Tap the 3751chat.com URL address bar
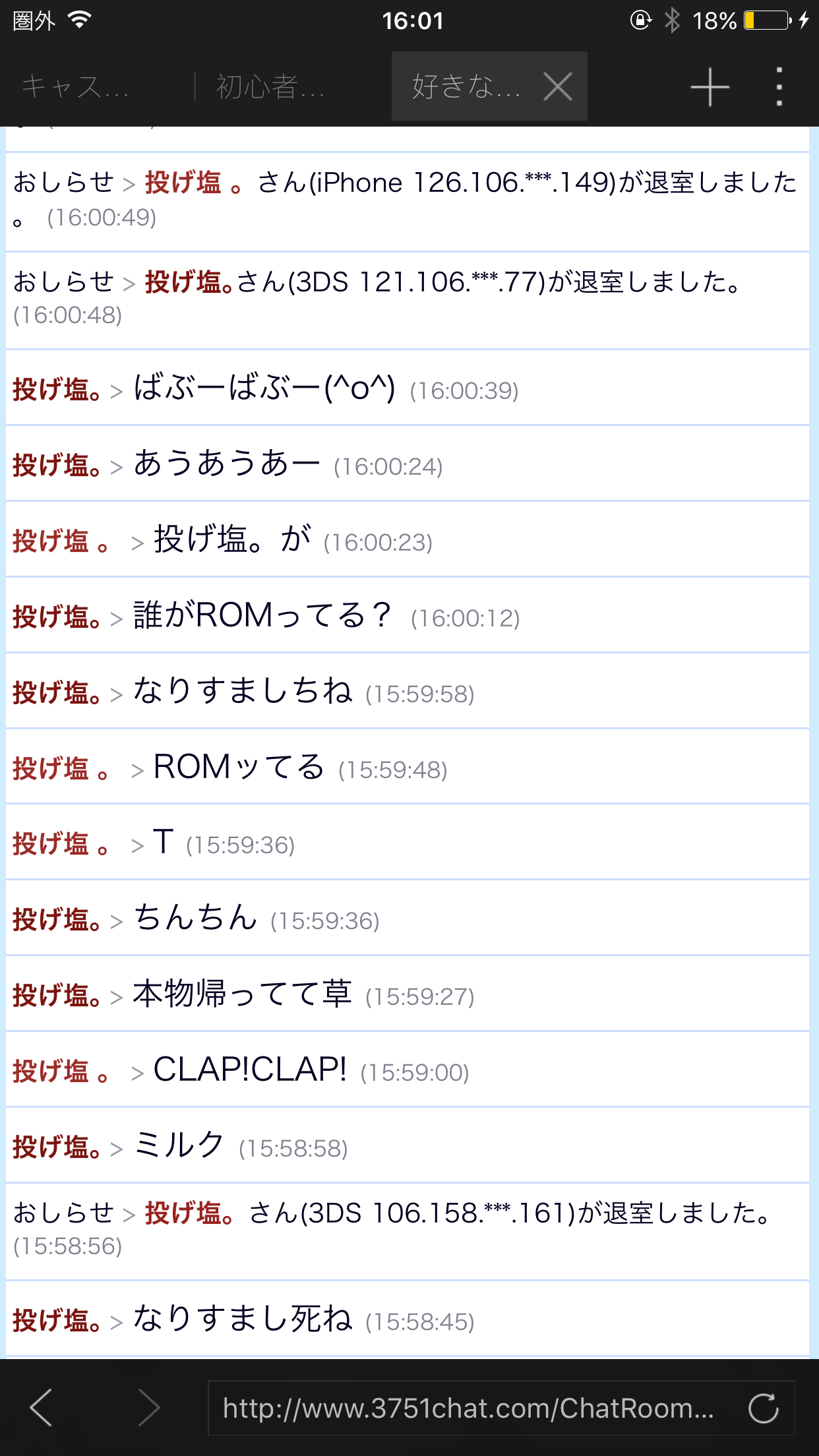The image size is (819, 1456). (x=468, y=1408)
